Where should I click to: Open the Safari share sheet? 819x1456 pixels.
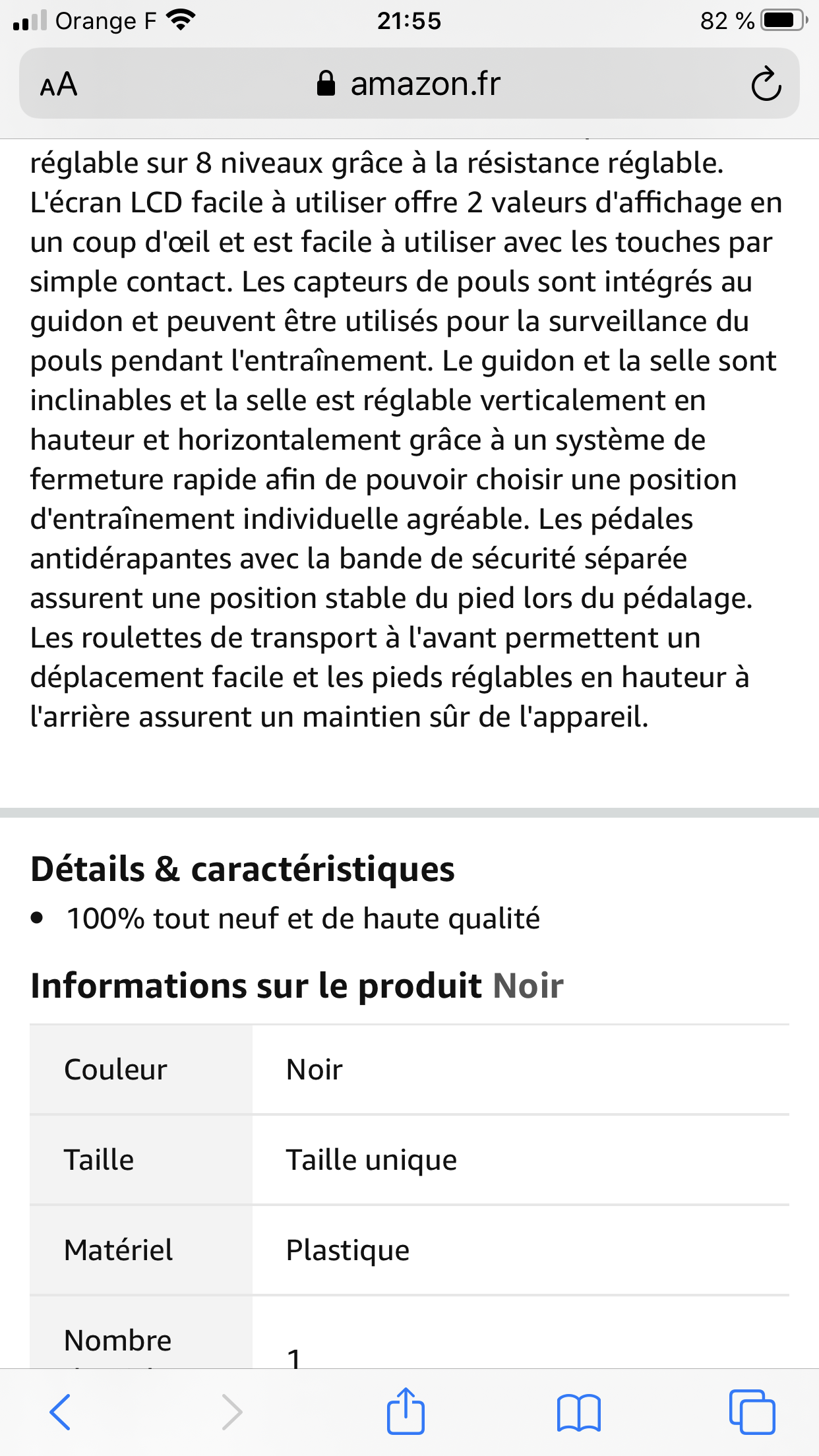tap(406, 1410)
